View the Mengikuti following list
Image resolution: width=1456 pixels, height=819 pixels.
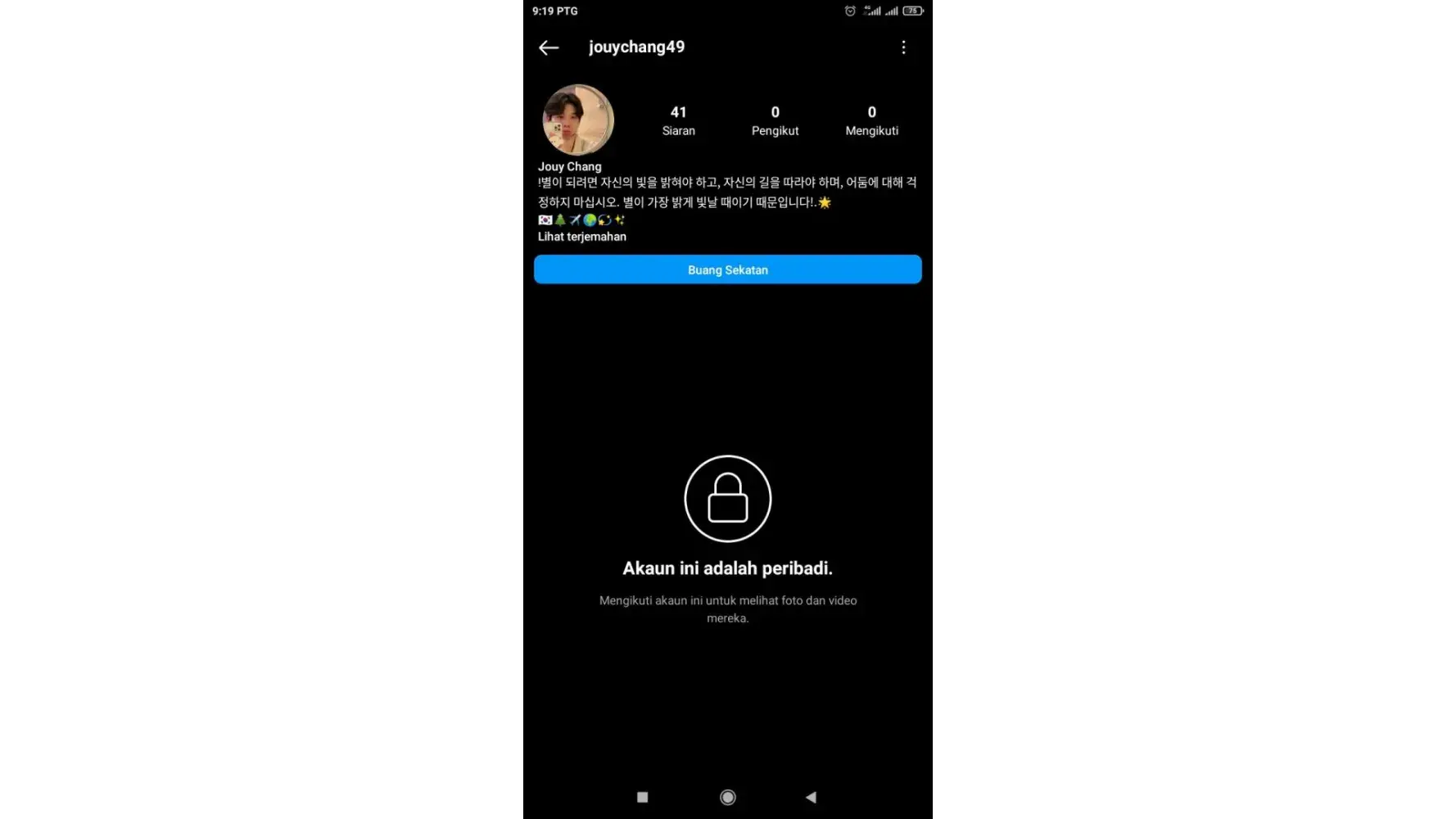coord(871,120)
